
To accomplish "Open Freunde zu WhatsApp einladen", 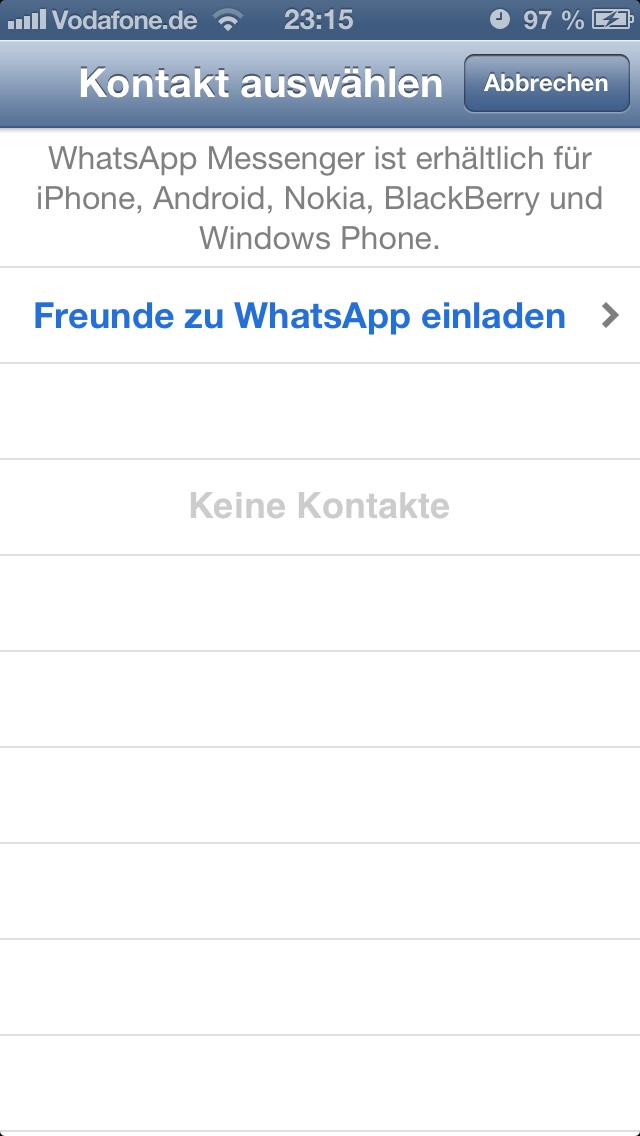I will (320, 316).
